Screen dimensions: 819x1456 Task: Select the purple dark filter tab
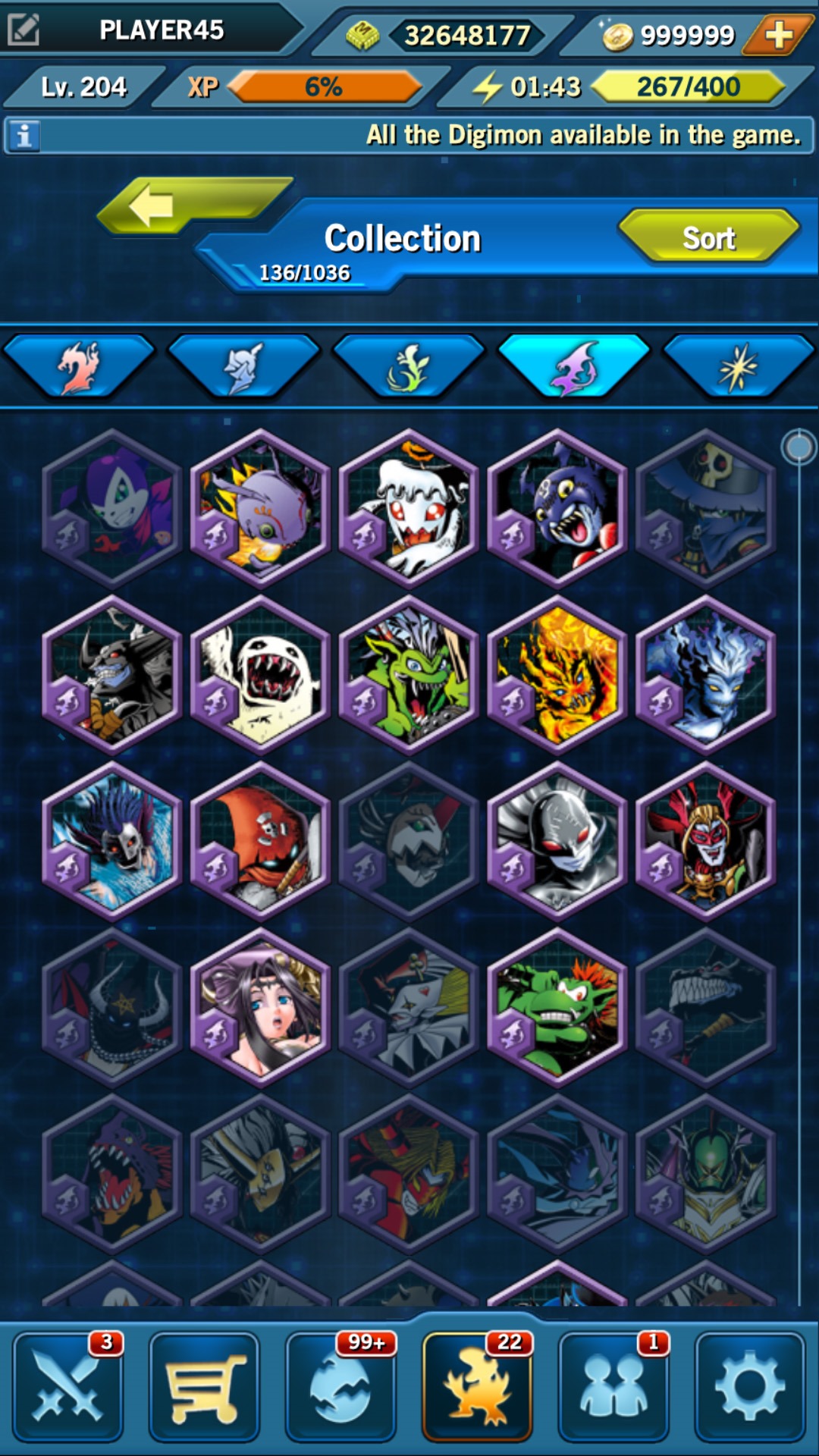[574, 368]
